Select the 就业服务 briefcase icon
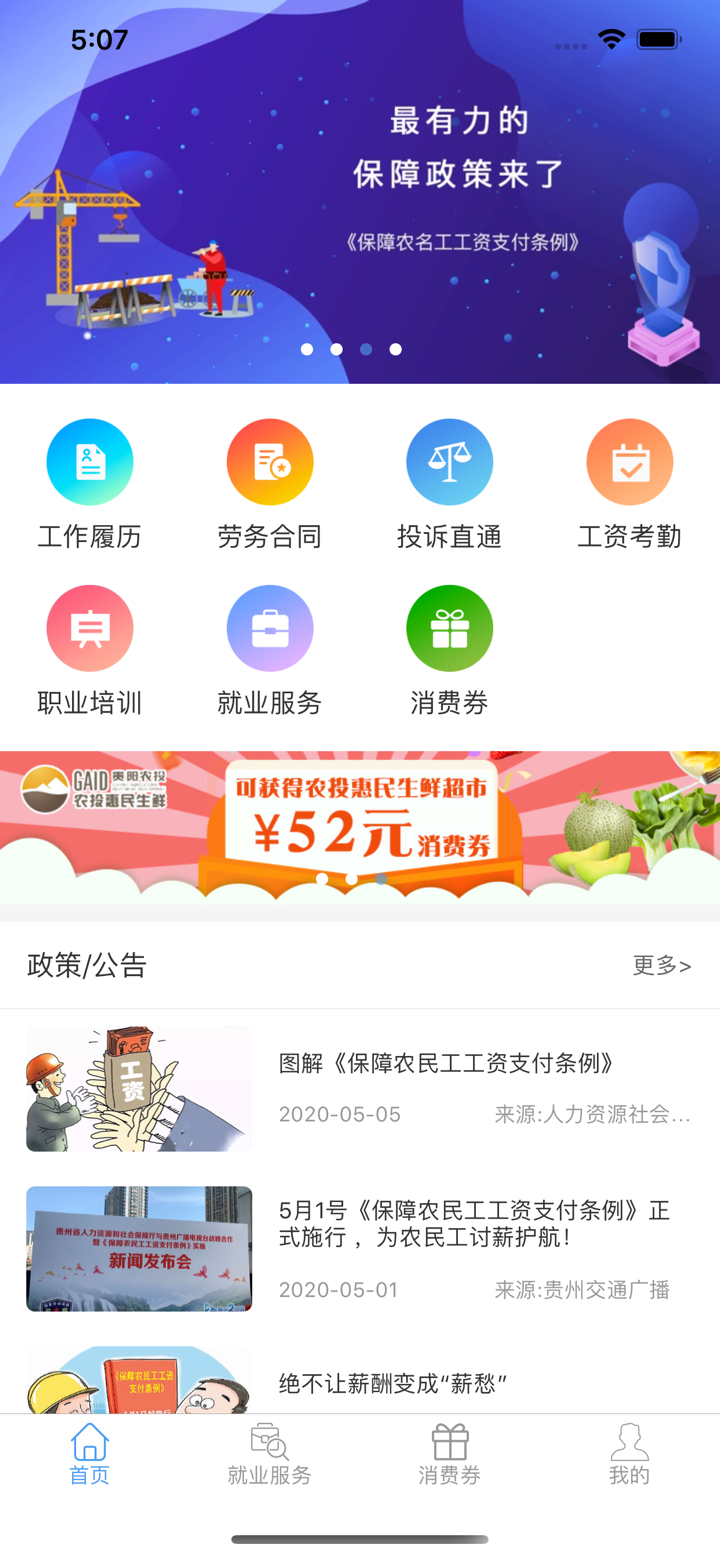 [x=270, y=628]
